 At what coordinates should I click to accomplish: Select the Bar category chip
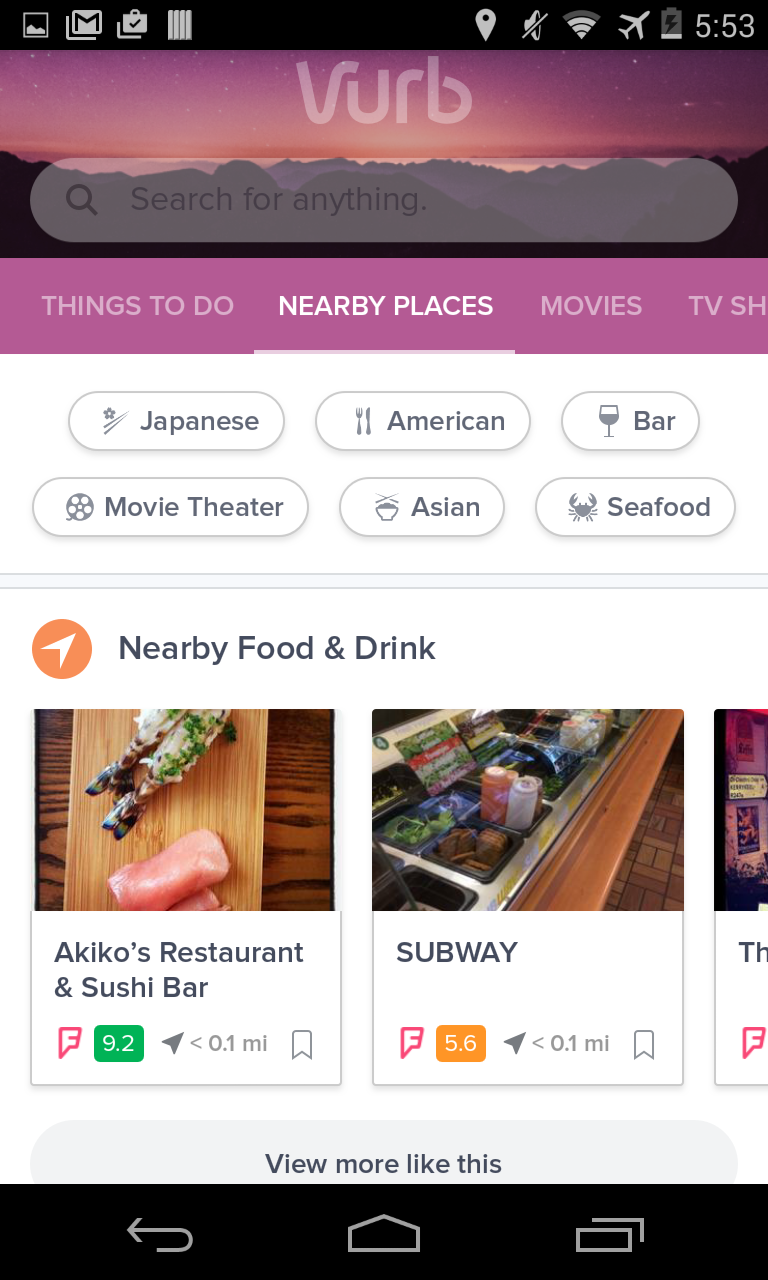[630, 421]
